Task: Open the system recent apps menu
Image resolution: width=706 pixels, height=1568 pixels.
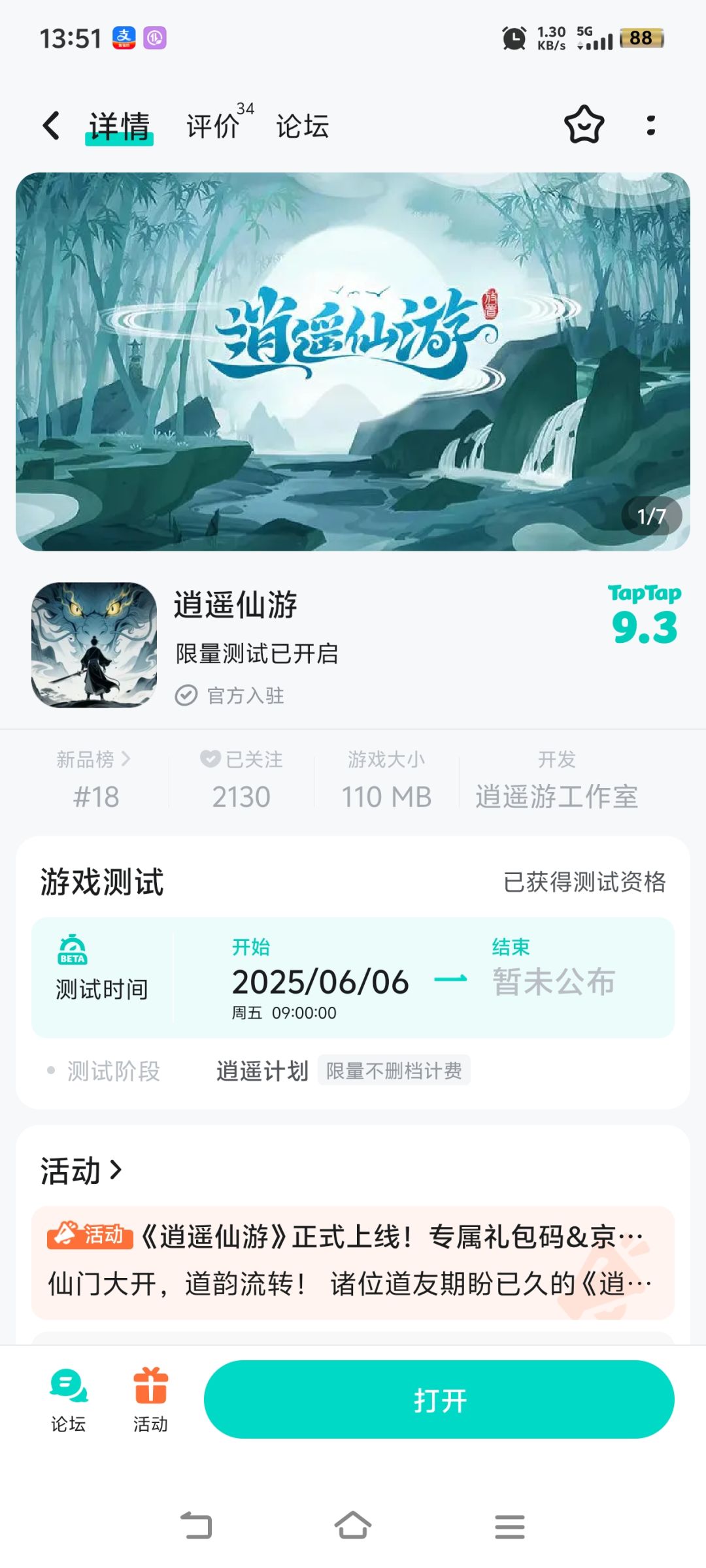Action: (510, 1527)
